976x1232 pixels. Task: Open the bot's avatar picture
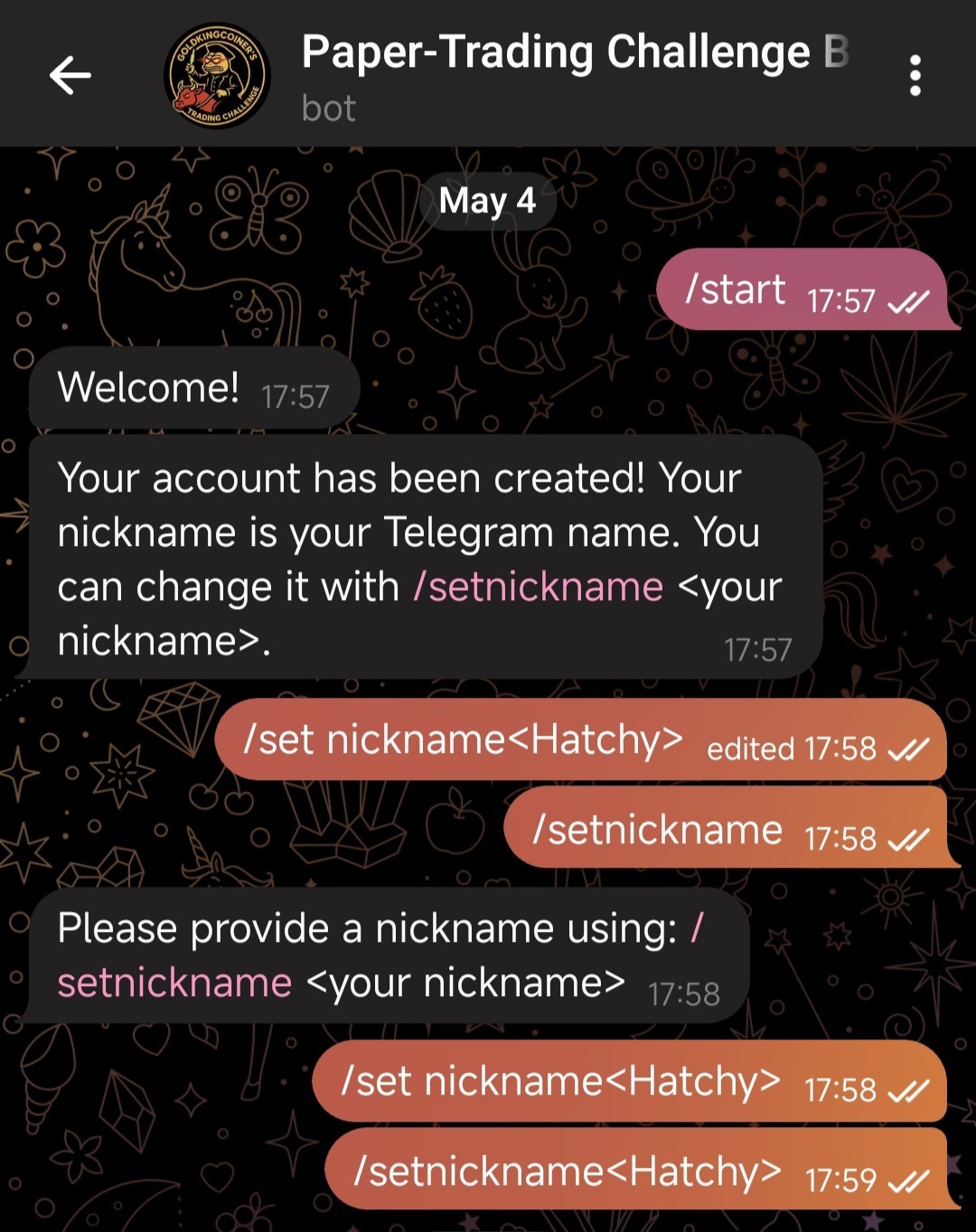[x=217, y=75]
